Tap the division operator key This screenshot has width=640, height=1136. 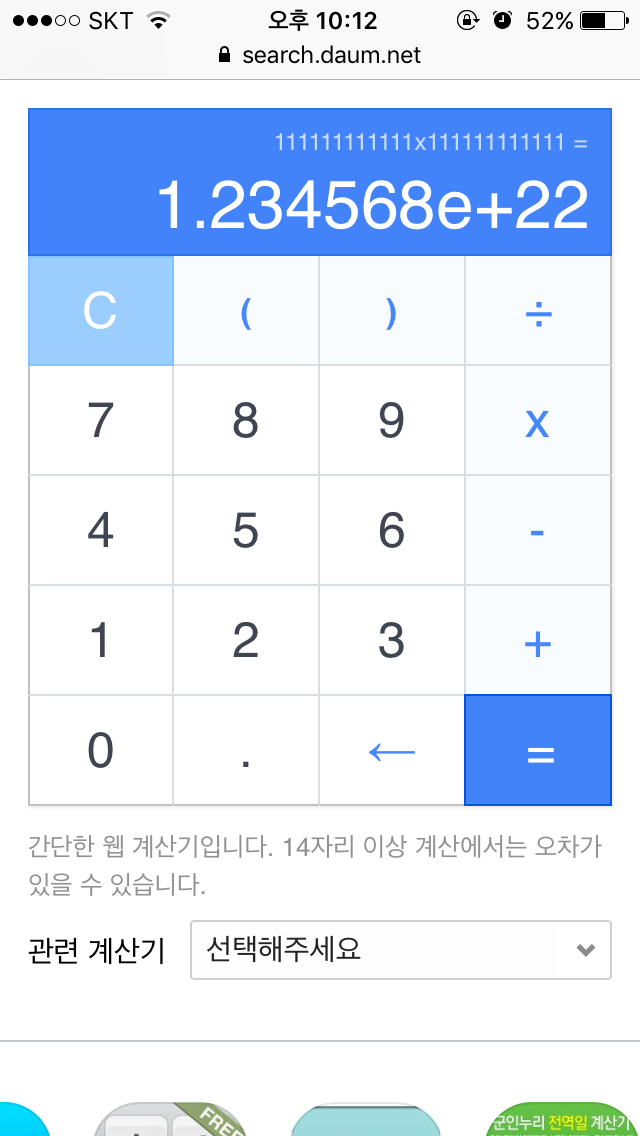[x=538, y=311]
